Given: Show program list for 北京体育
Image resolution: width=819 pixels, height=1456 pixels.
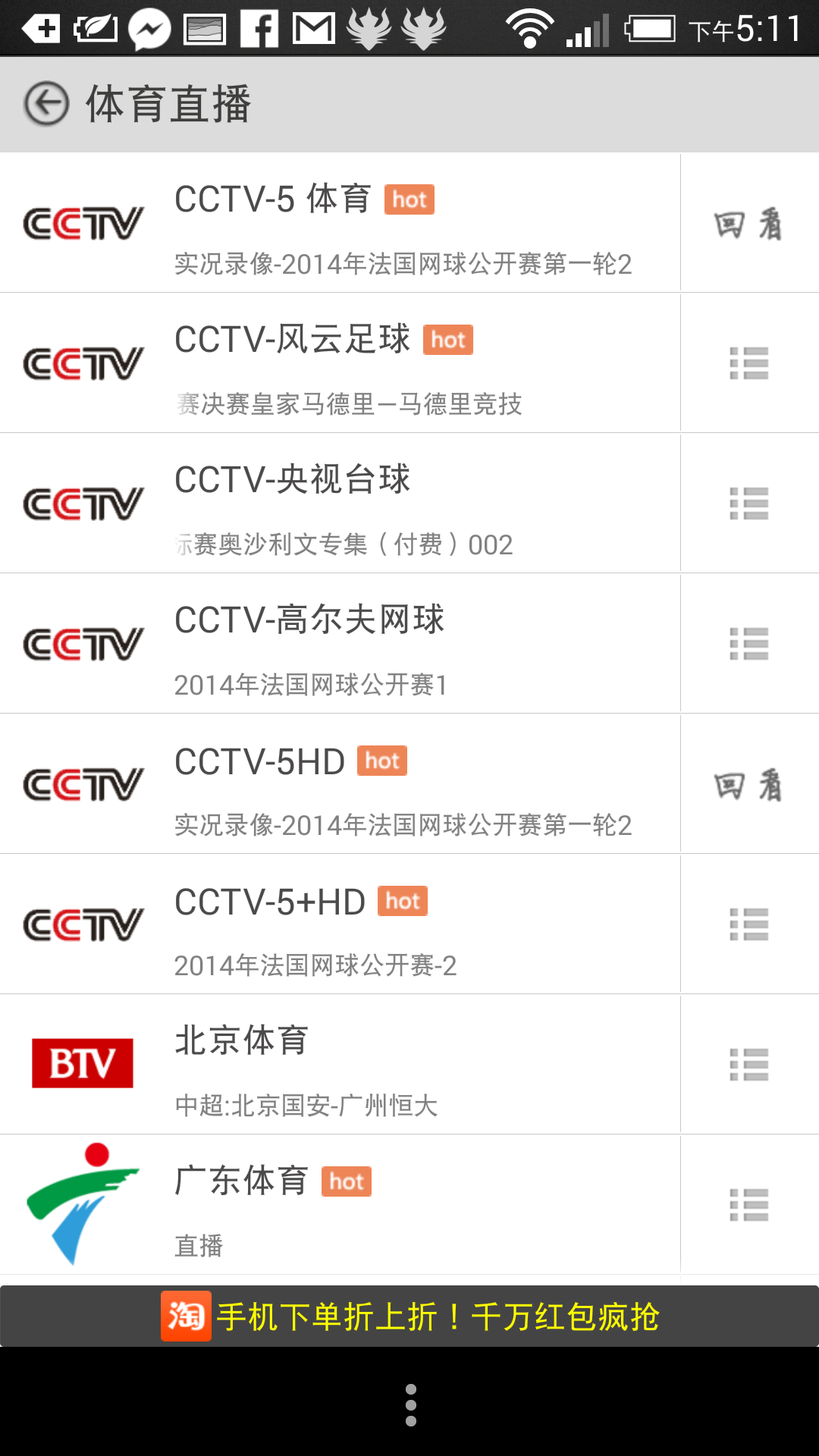Looking at the screenshot, I should (x=748, y=1065).
